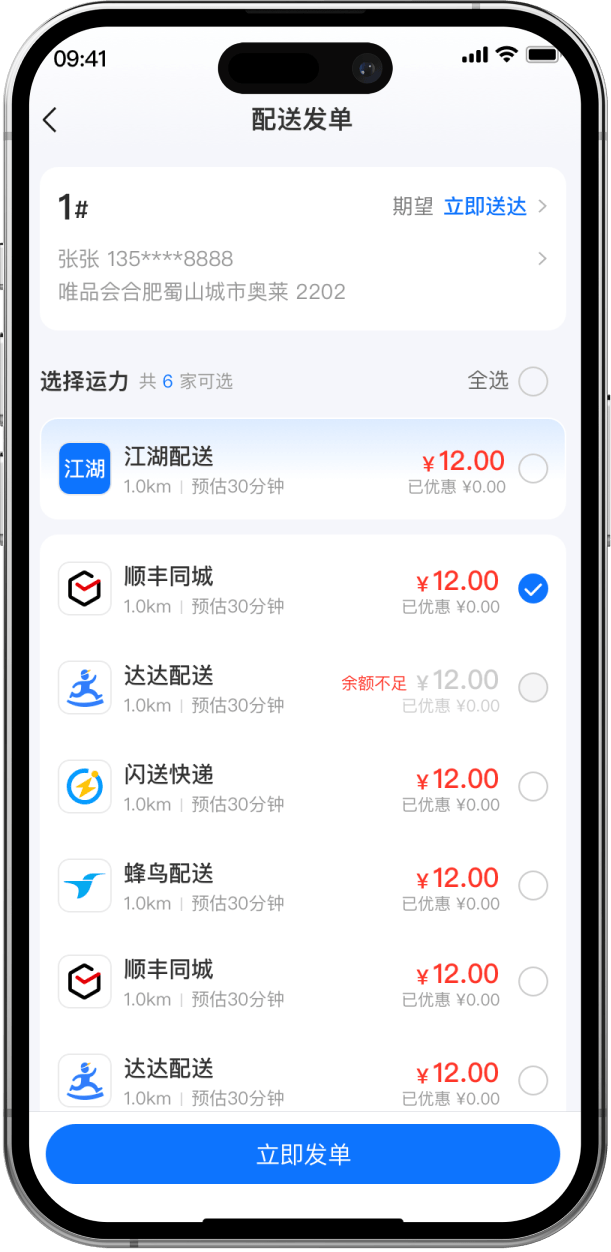
Task: Change expected time 立即送达
Action: [485, 207]
